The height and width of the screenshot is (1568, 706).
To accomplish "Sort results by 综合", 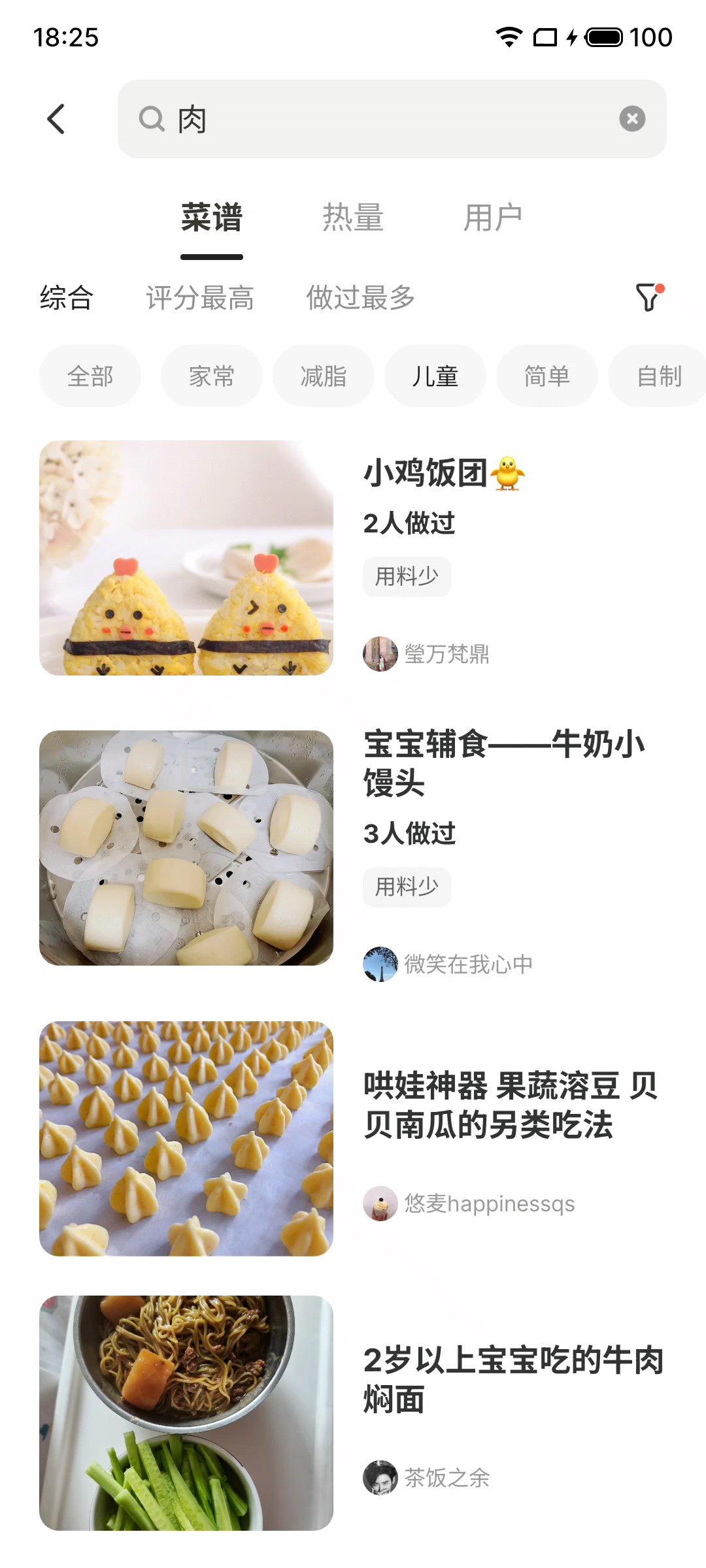I will (x=67, y=298).
